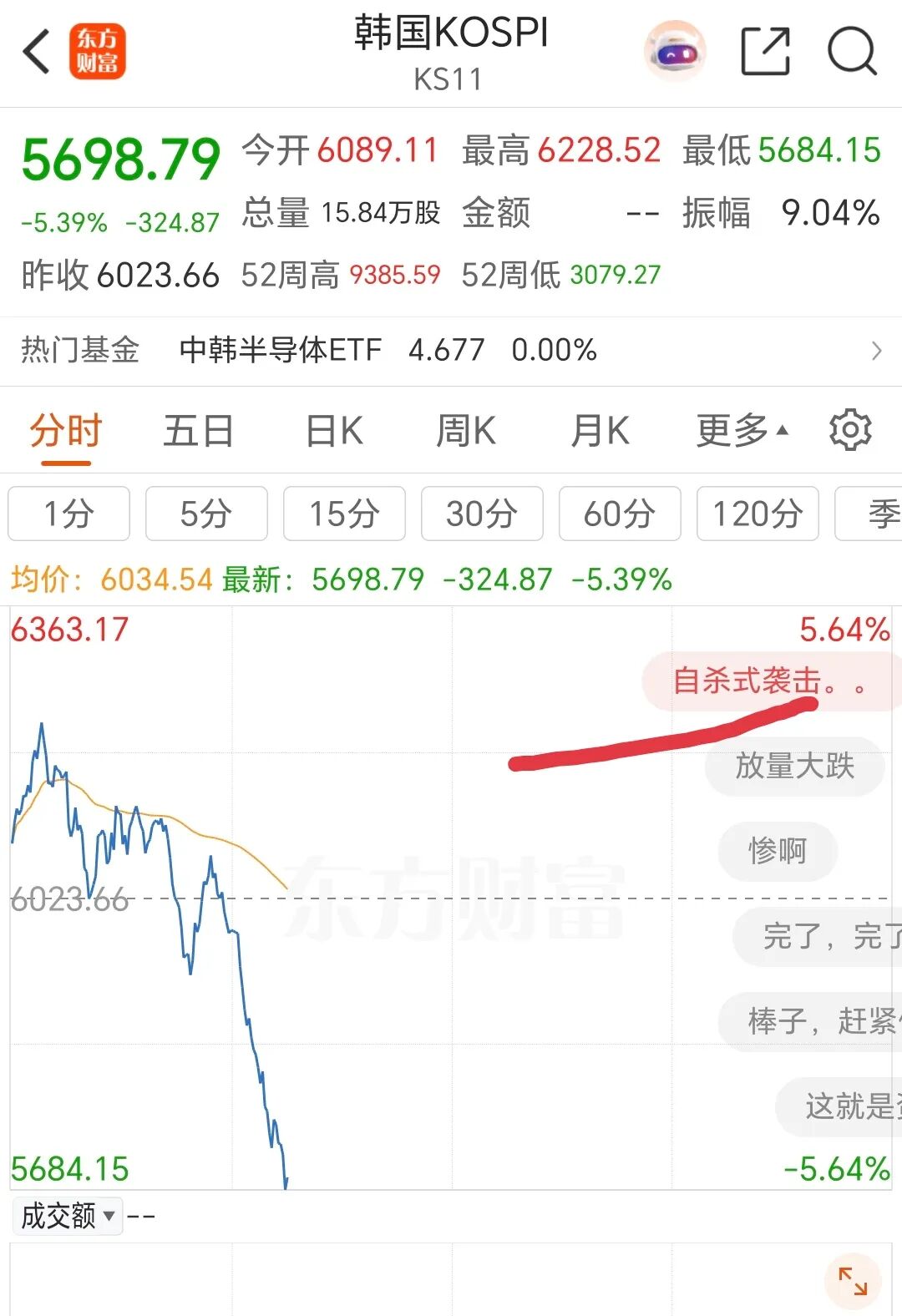
Task: Switch to the 五日 chart tab
Action: click(x=198, y=432)
